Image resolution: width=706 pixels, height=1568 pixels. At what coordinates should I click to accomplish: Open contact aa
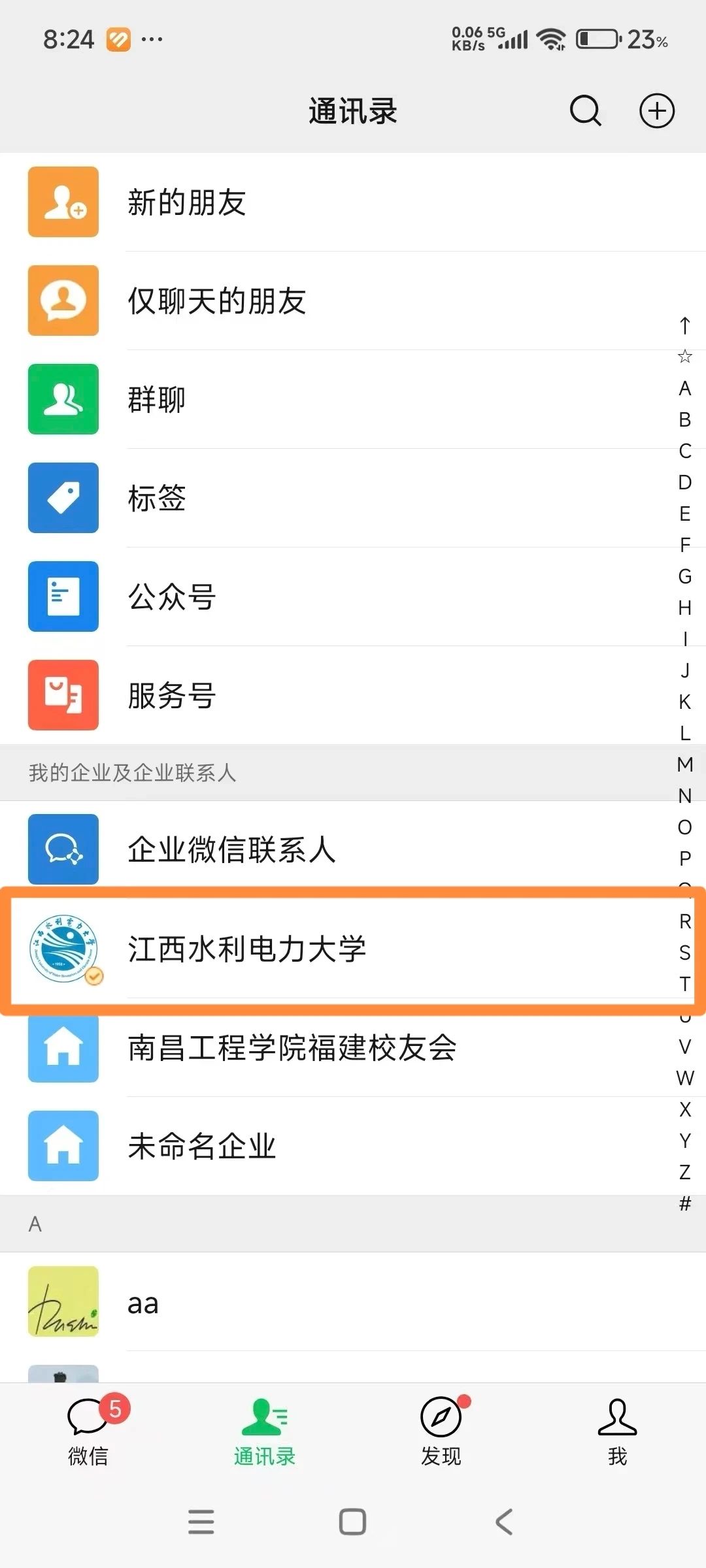[353, 1302]
